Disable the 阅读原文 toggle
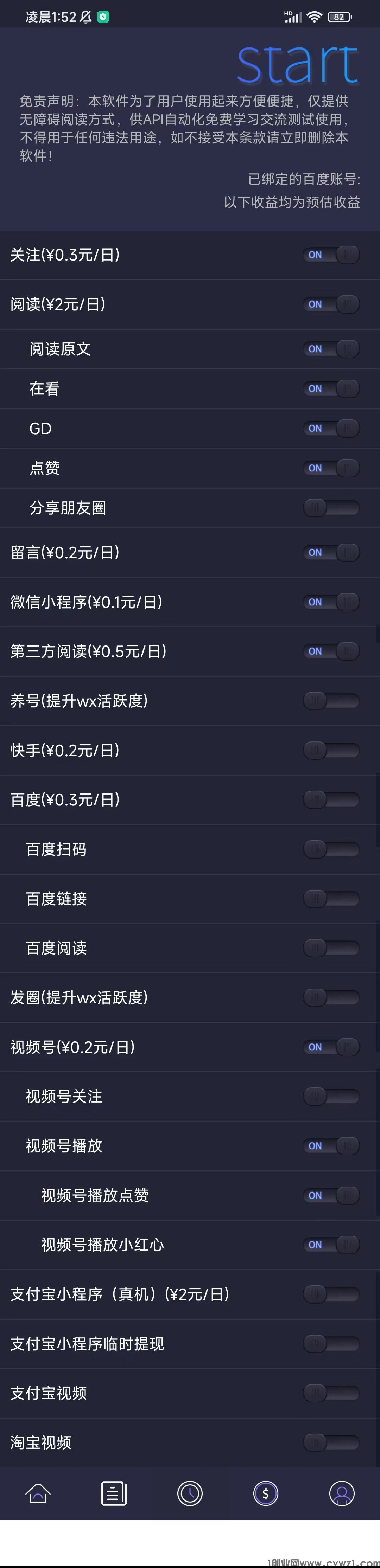The width and height of the screenshot is (380, 1568). 331,349
